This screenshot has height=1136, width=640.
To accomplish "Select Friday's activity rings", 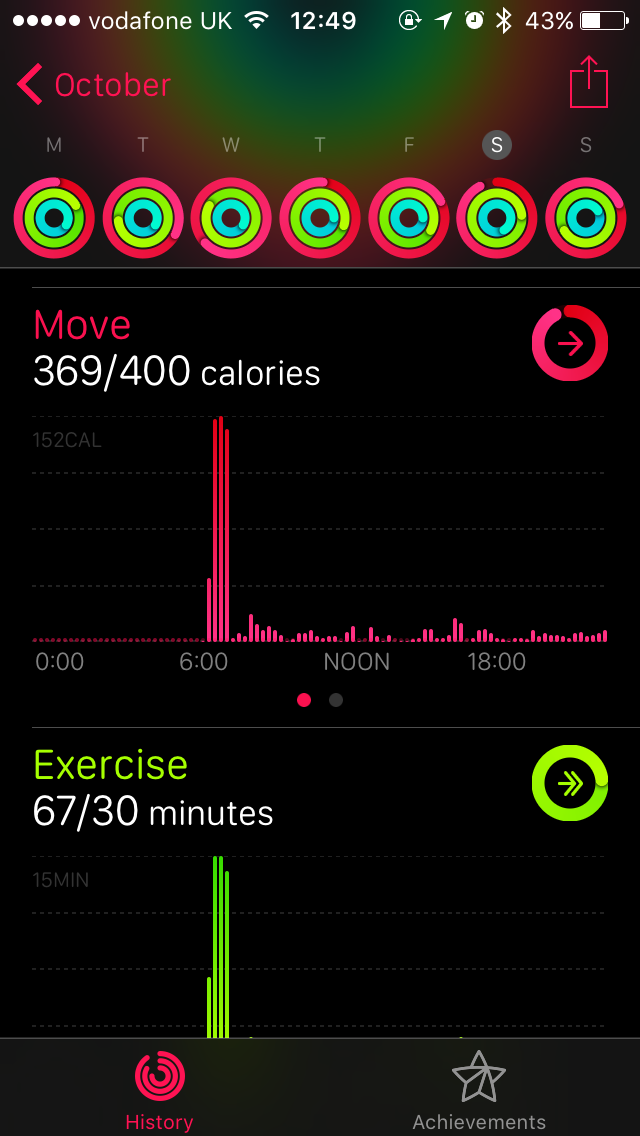I will pyautogui.click(x=408, y=217).
